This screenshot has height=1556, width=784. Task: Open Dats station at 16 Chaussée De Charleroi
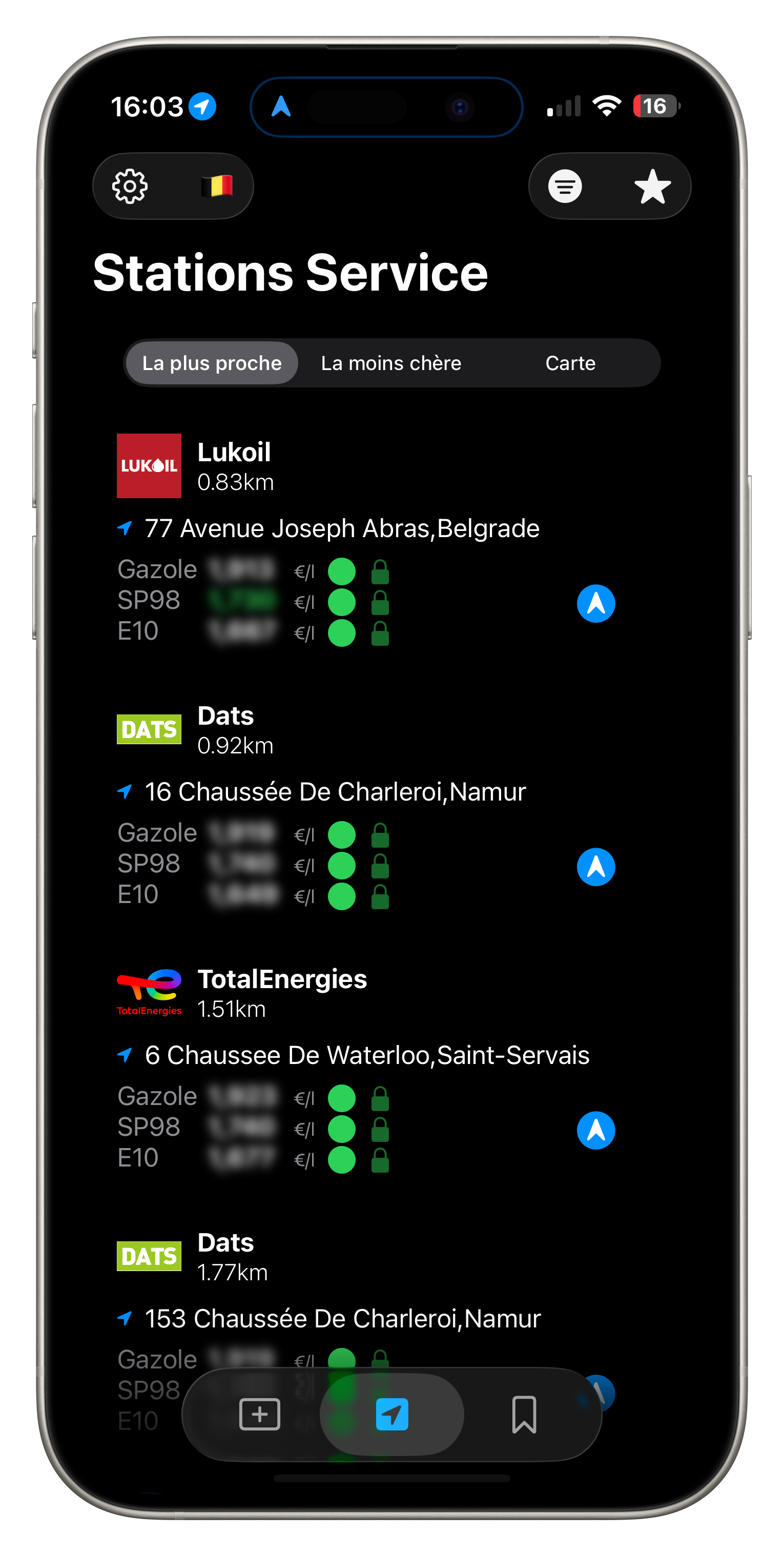pyautogui.click(x=226, y=729)
